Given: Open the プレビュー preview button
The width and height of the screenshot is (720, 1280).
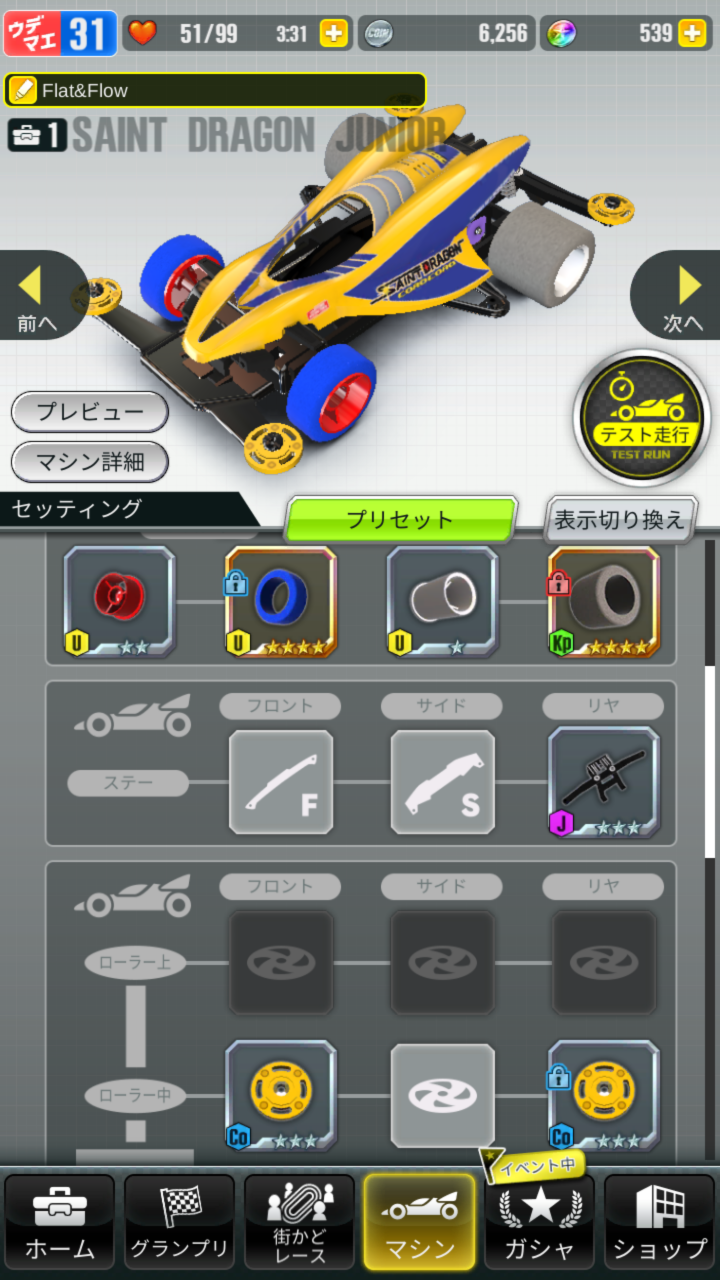Looking at the screenshot, I should pos(90,411).
